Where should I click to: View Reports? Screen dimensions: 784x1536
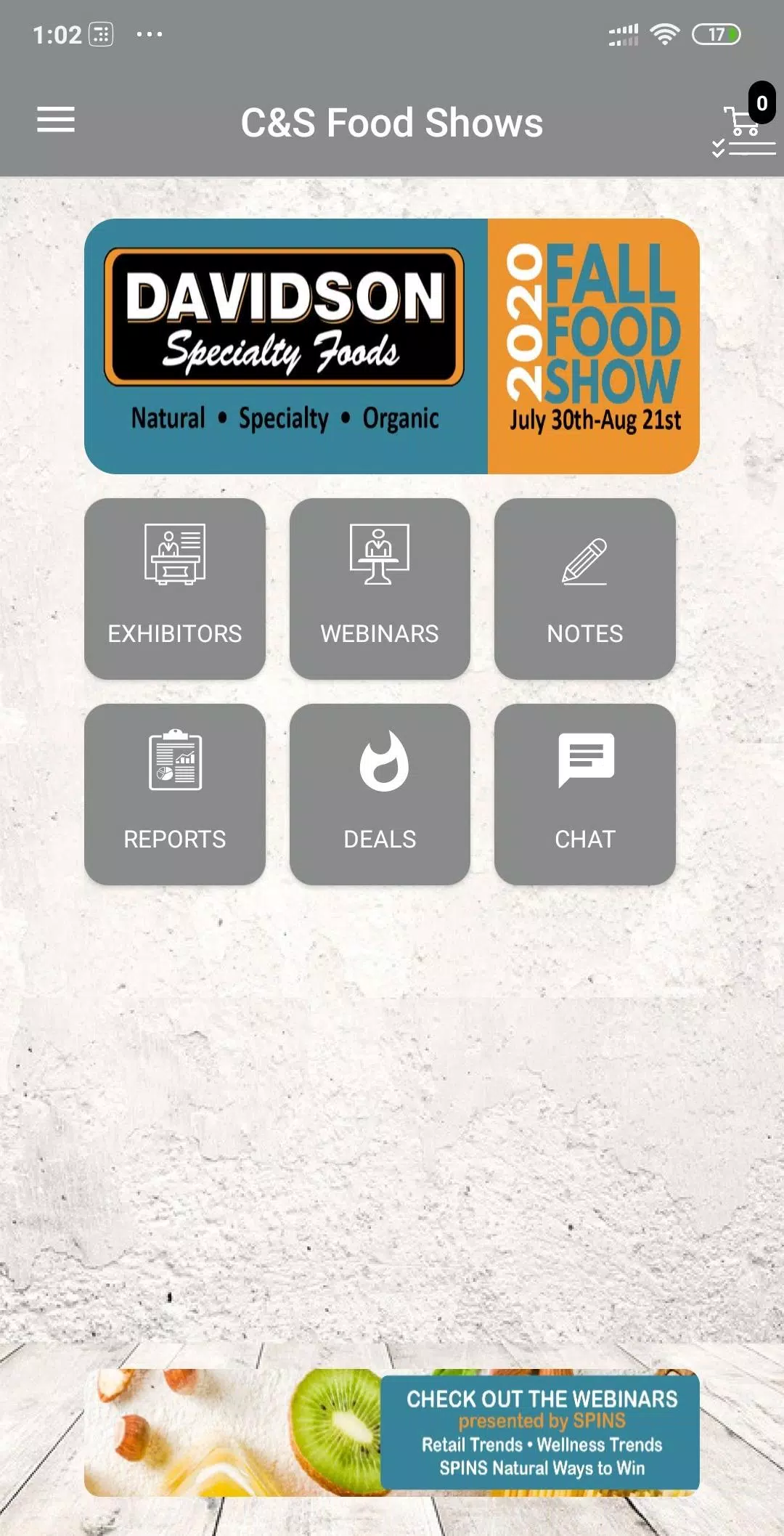175,794
